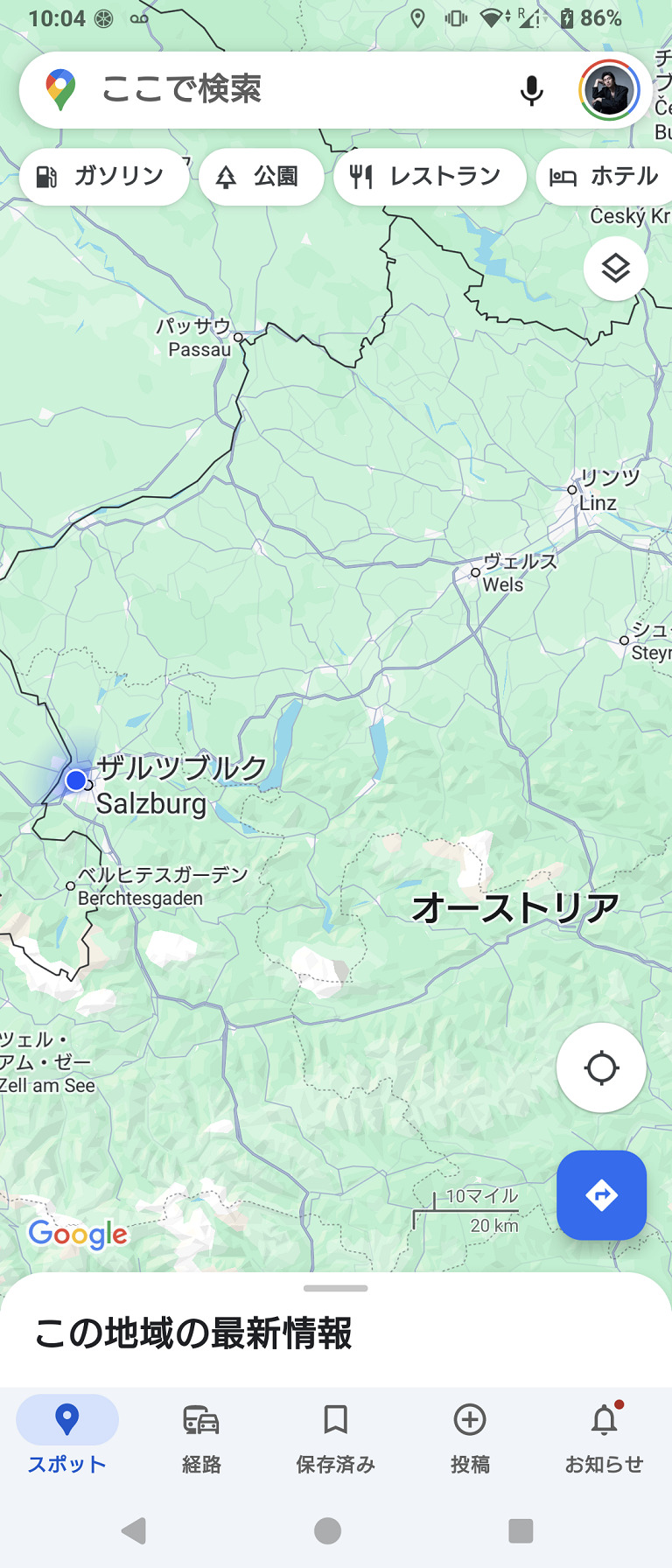Start voice search with the microphone
The width and height of the screenshot is (672, 1568).
[531, 90]
